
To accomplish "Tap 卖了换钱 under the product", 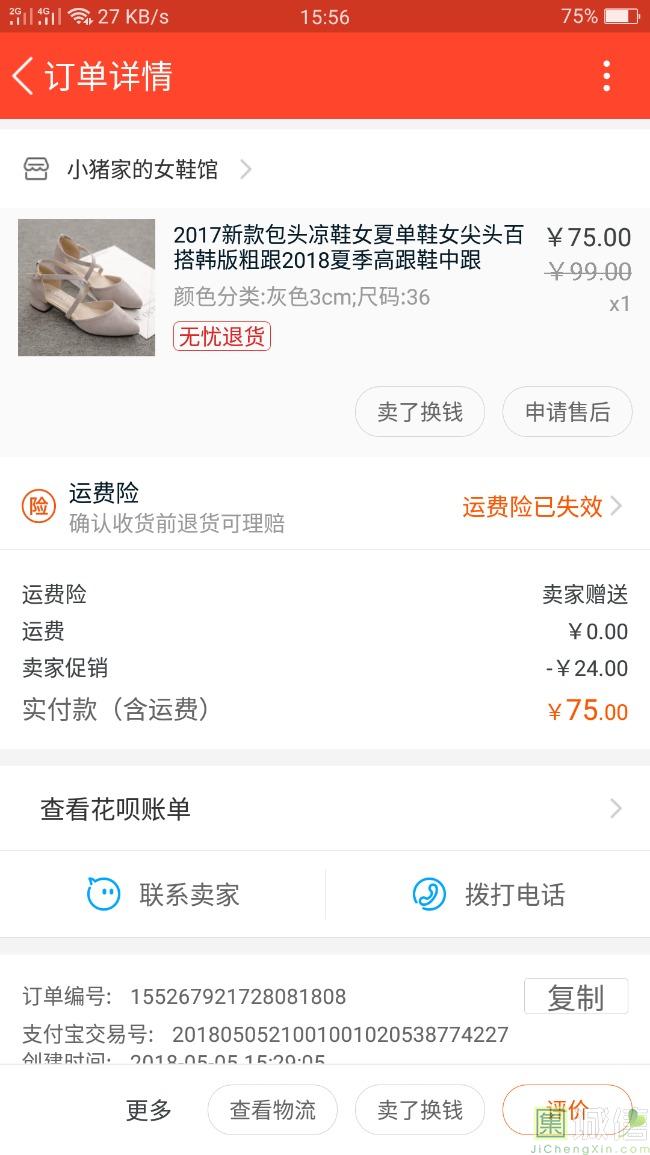I will coord(420,412).
